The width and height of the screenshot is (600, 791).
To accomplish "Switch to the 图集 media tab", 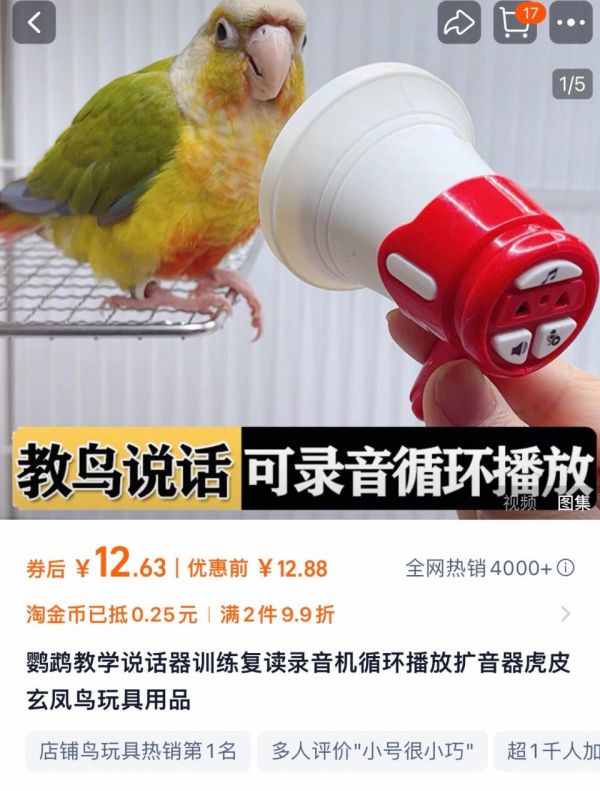I will [x=574, y=502].
